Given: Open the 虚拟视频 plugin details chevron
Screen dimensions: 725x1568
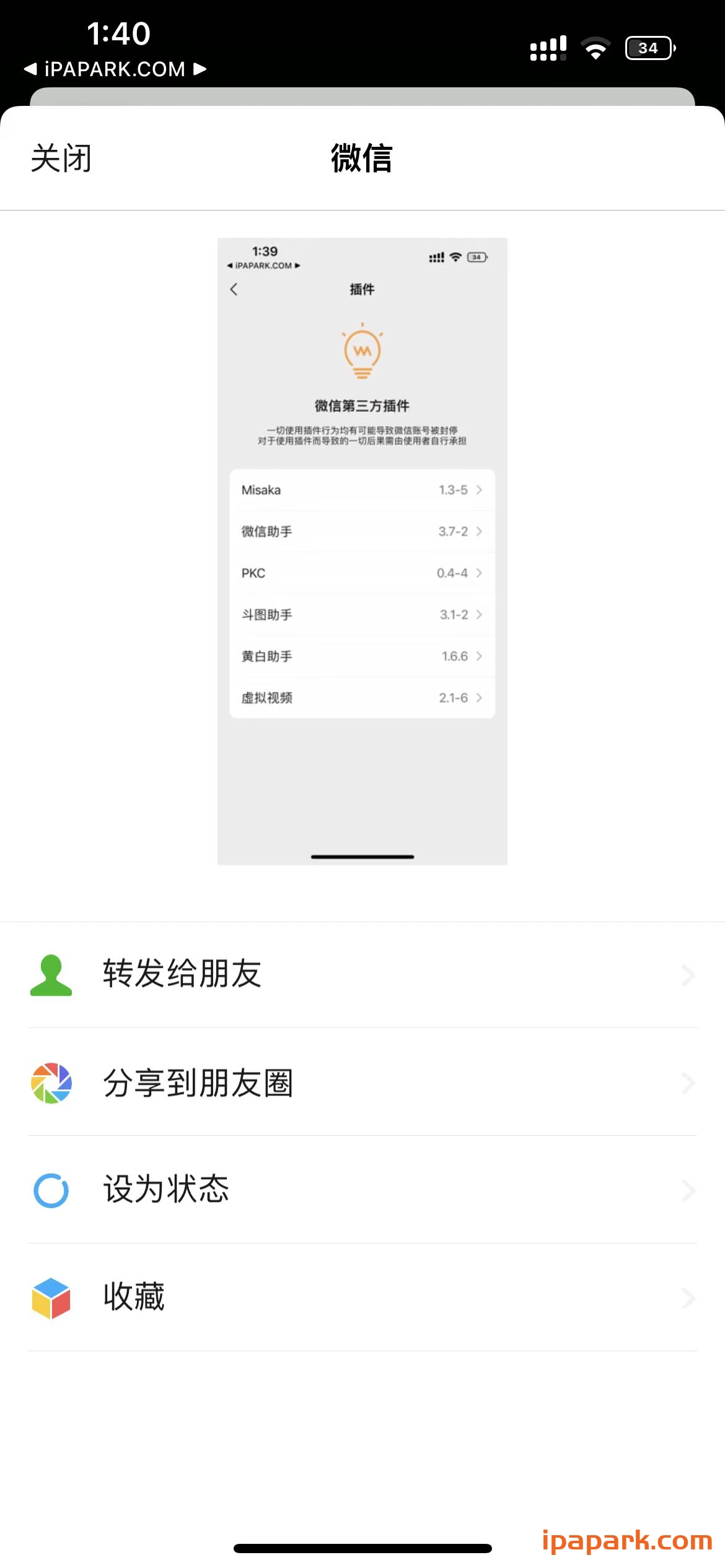Looking at the screenshot, I should [x=480, y=698].
